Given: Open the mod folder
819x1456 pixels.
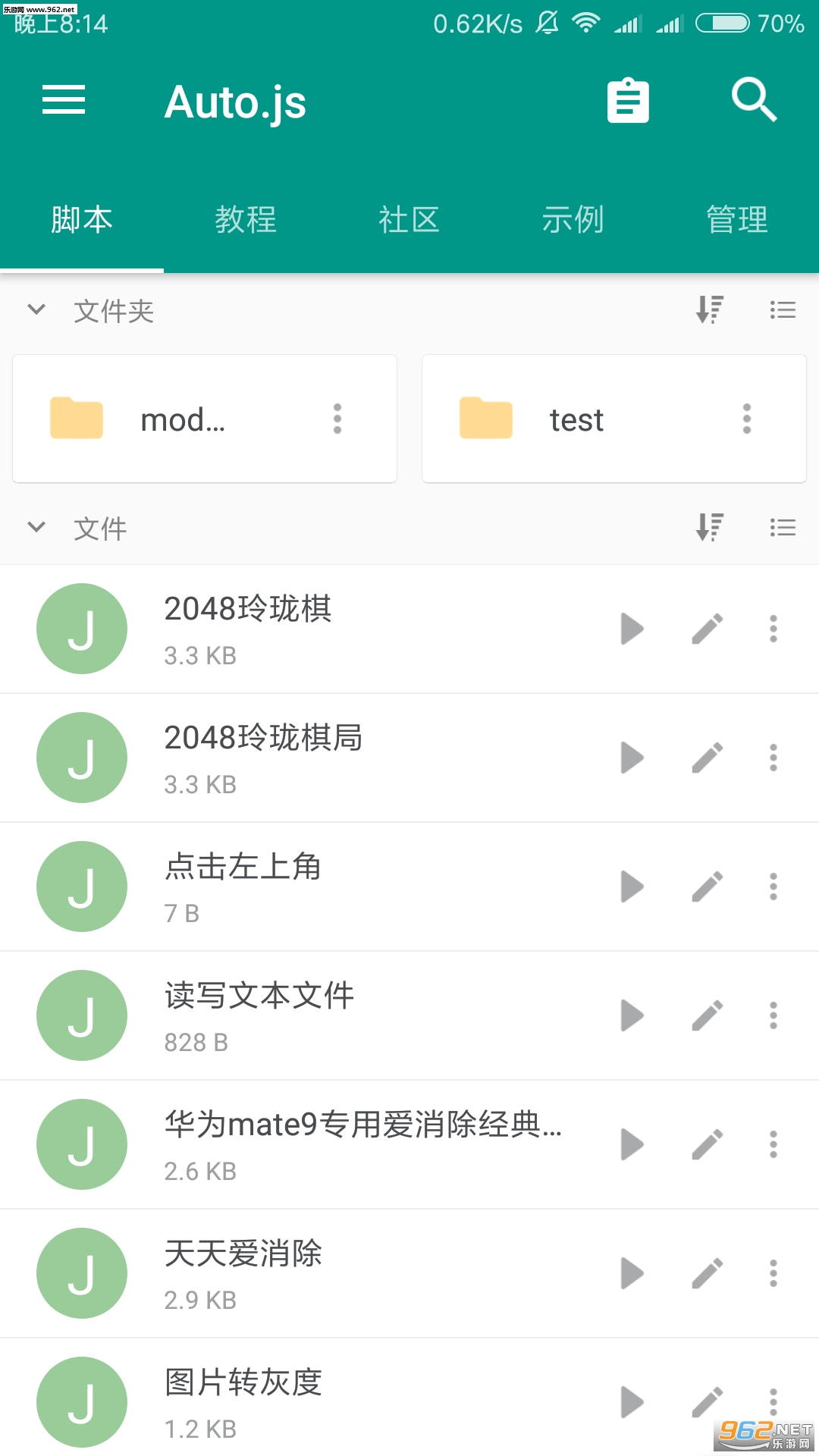Looking at the screenshot, I should [182, 419].
